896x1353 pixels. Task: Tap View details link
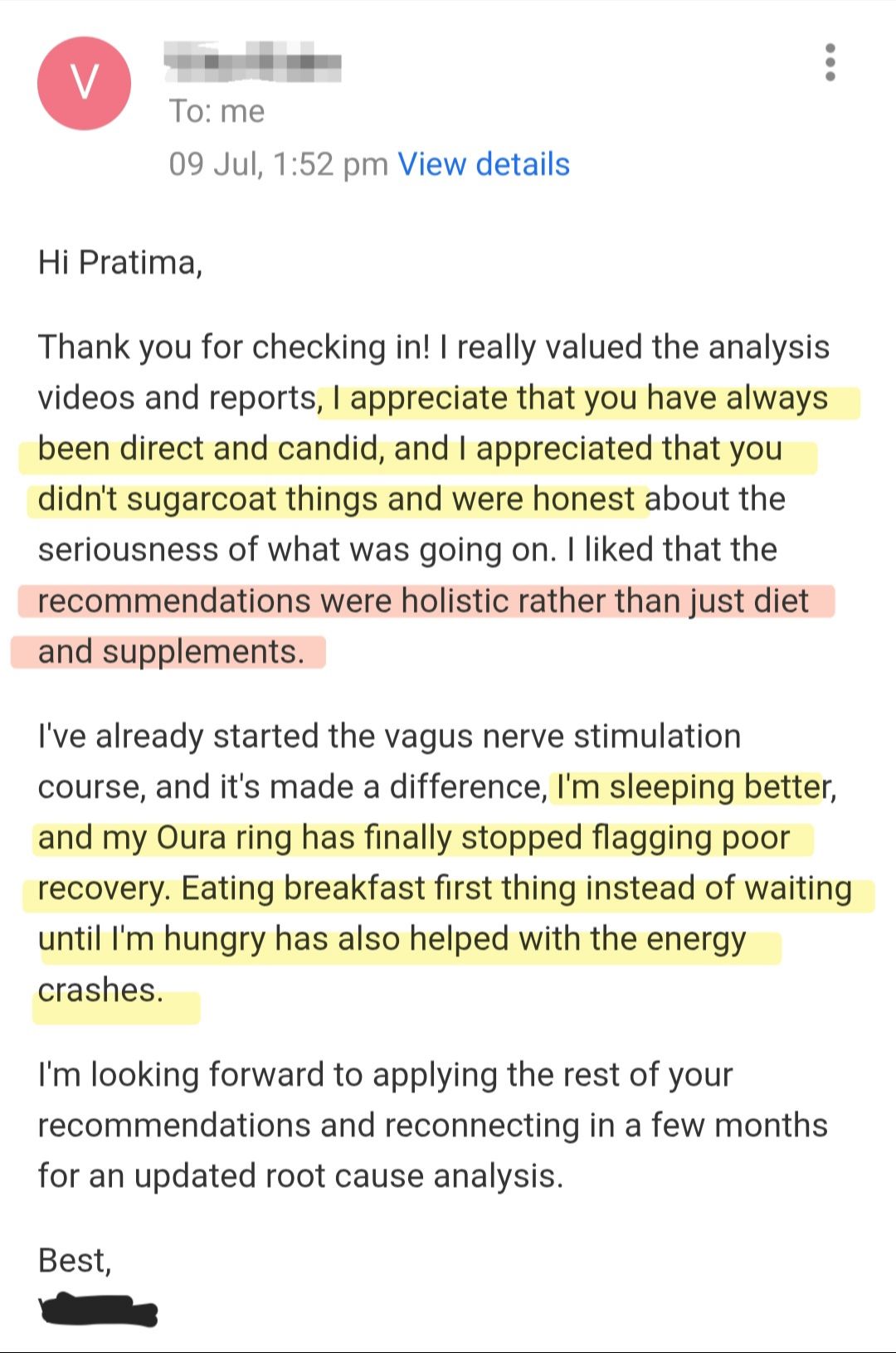[x=484, y=164]
